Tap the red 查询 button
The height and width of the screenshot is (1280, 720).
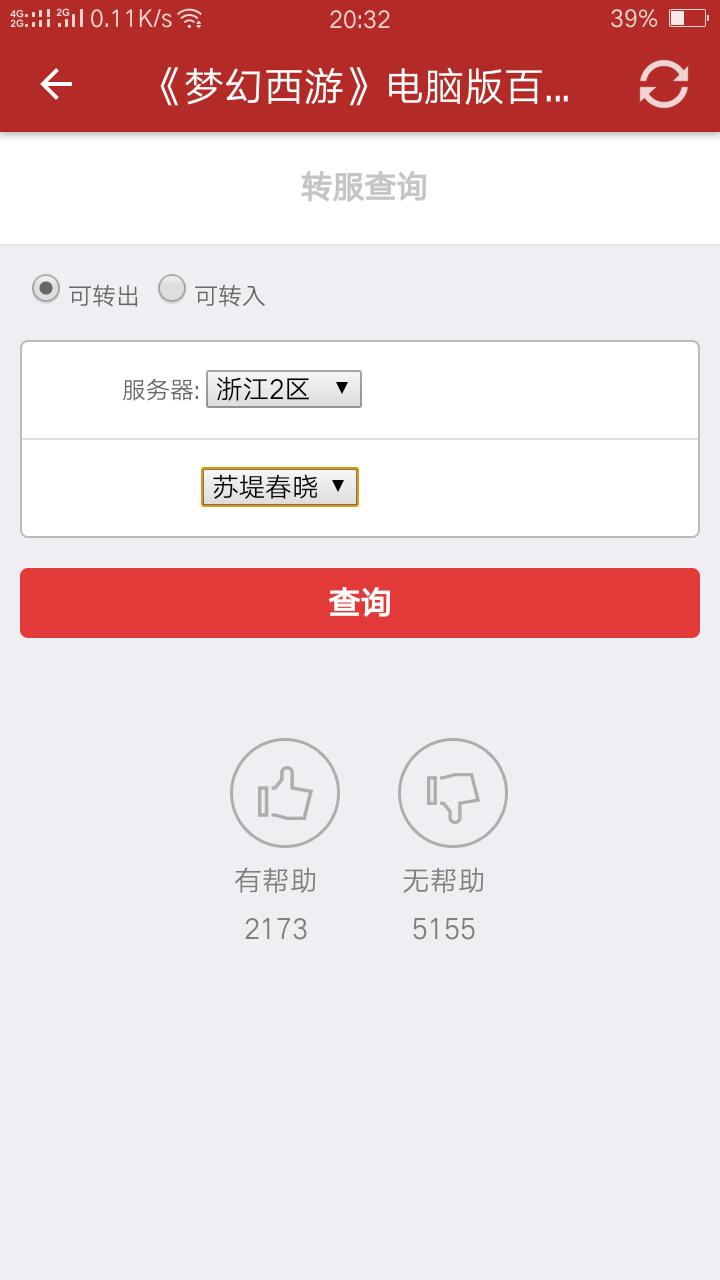click(x=360, y=603)
